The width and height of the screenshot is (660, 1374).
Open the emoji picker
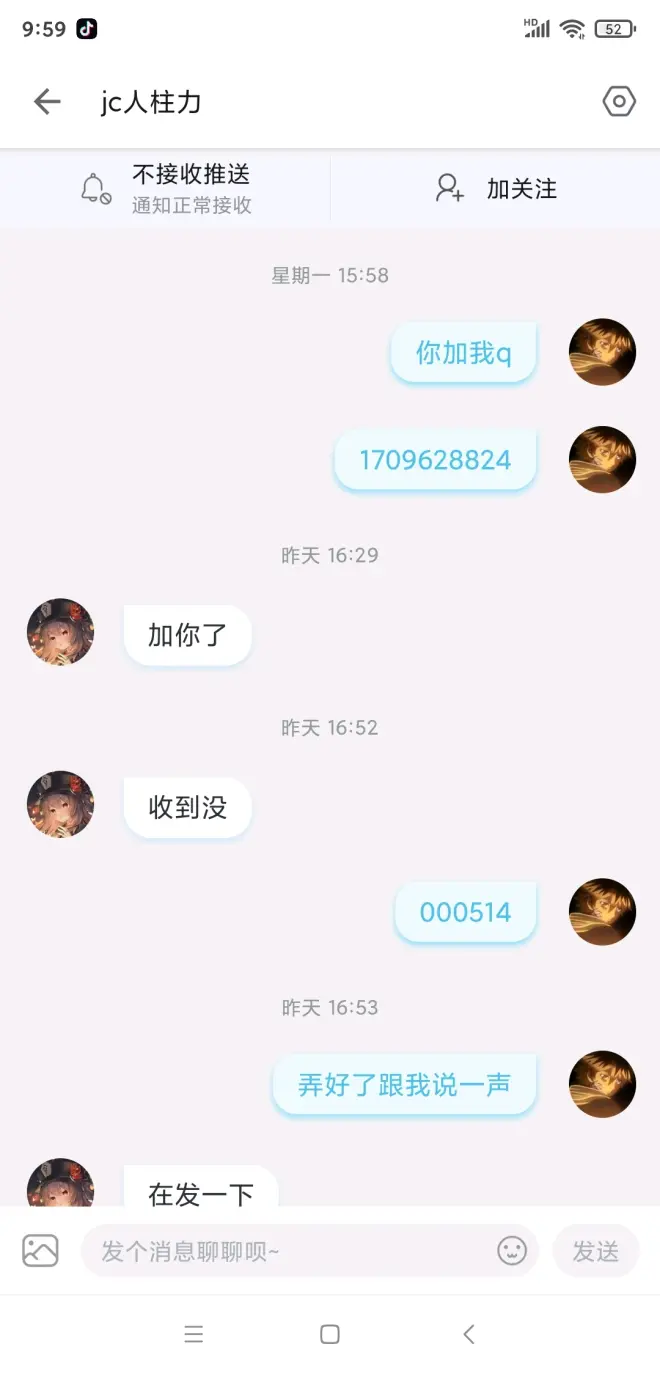512,1250
